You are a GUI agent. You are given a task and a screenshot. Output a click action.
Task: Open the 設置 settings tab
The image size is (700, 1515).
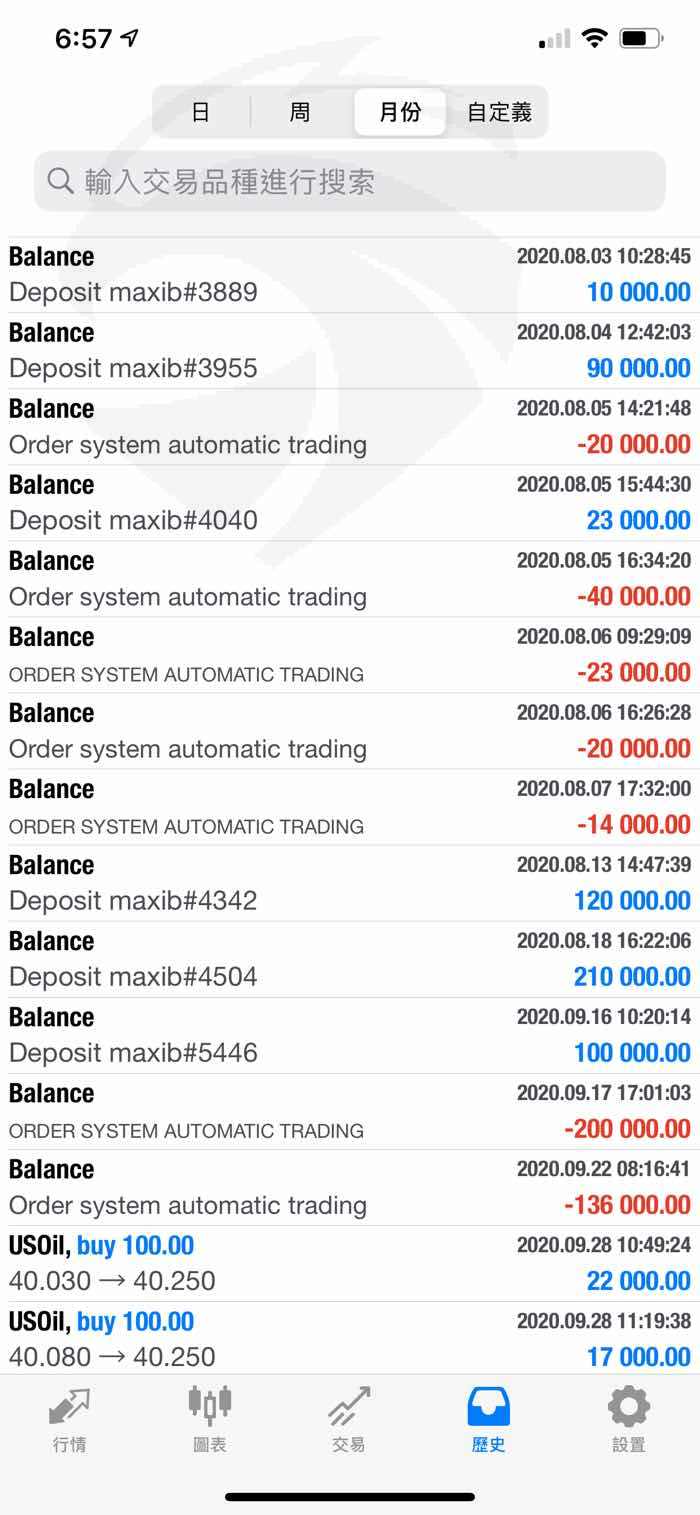[x=629, y=1419]
